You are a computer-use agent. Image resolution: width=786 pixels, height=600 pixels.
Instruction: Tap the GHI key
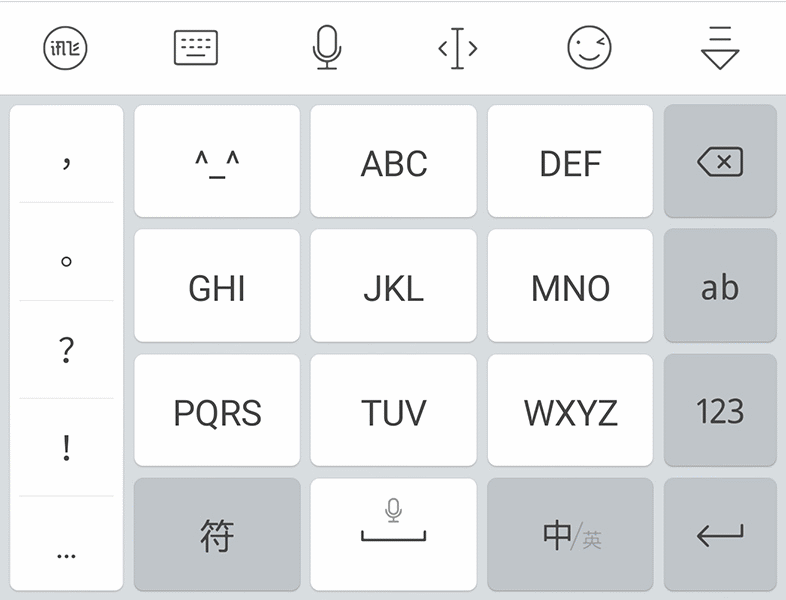(x=217, y=287)
